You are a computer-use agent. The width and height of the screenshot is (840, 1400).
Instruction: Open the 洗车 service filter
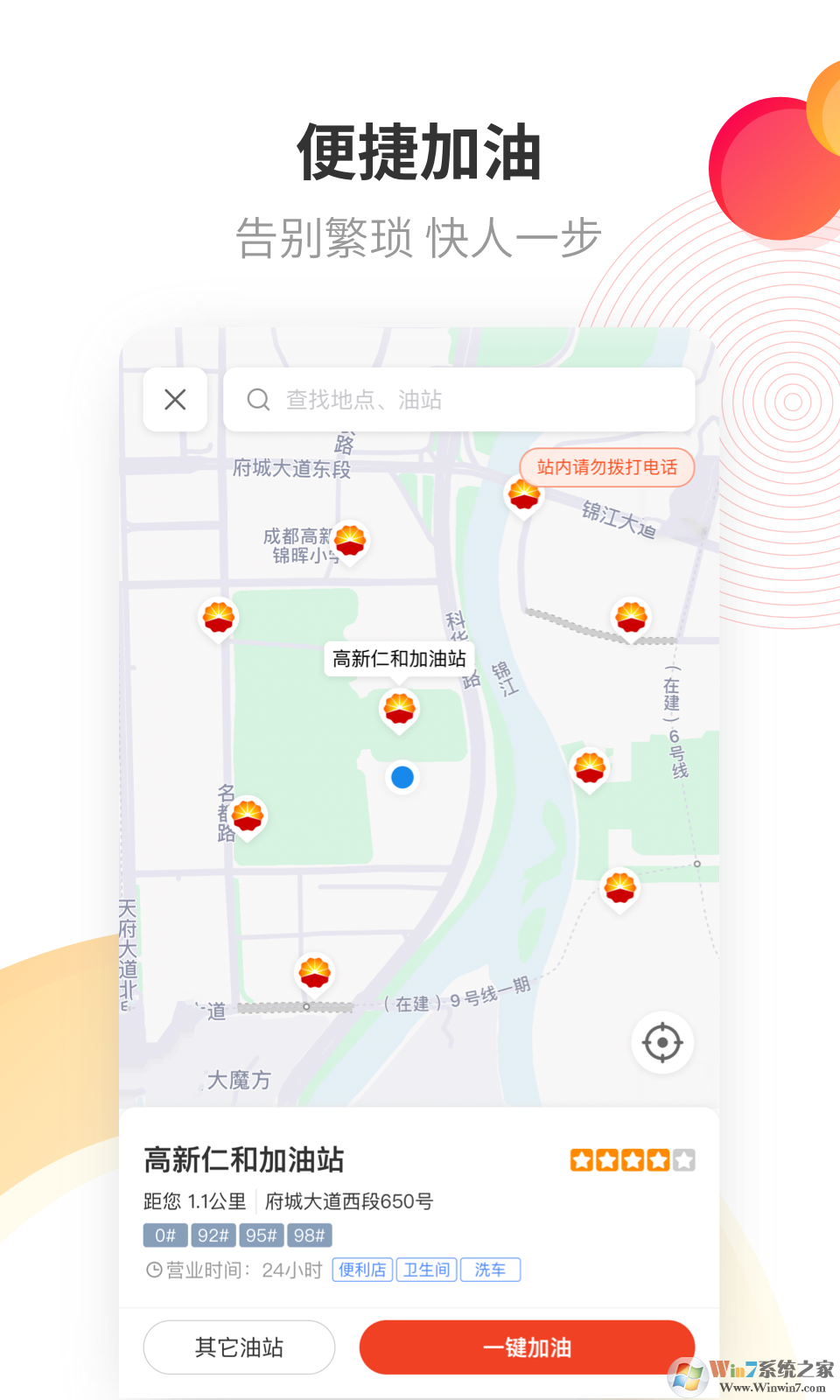490,1270
